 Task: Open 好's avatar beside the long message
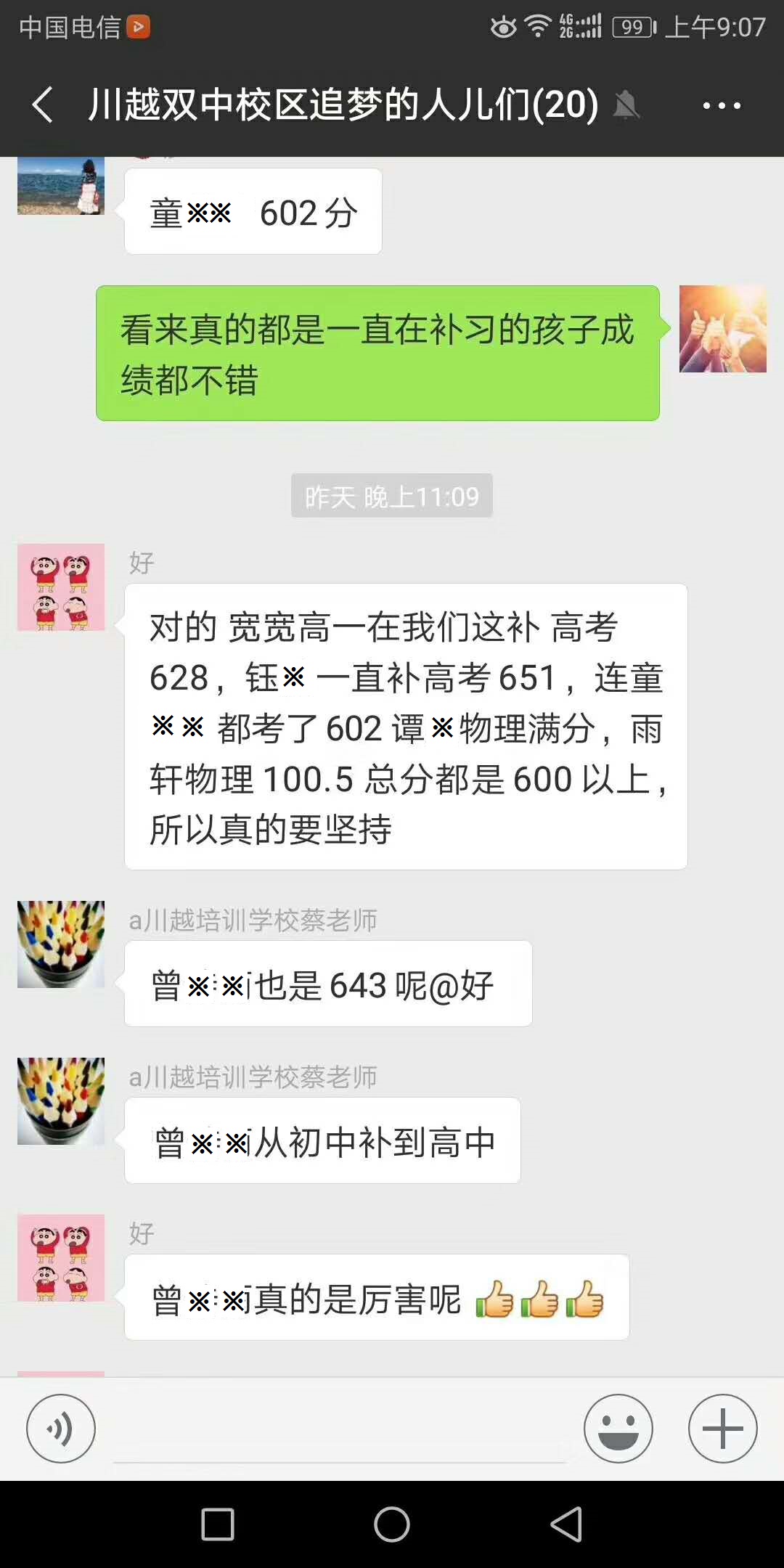(x=61, y=587)
